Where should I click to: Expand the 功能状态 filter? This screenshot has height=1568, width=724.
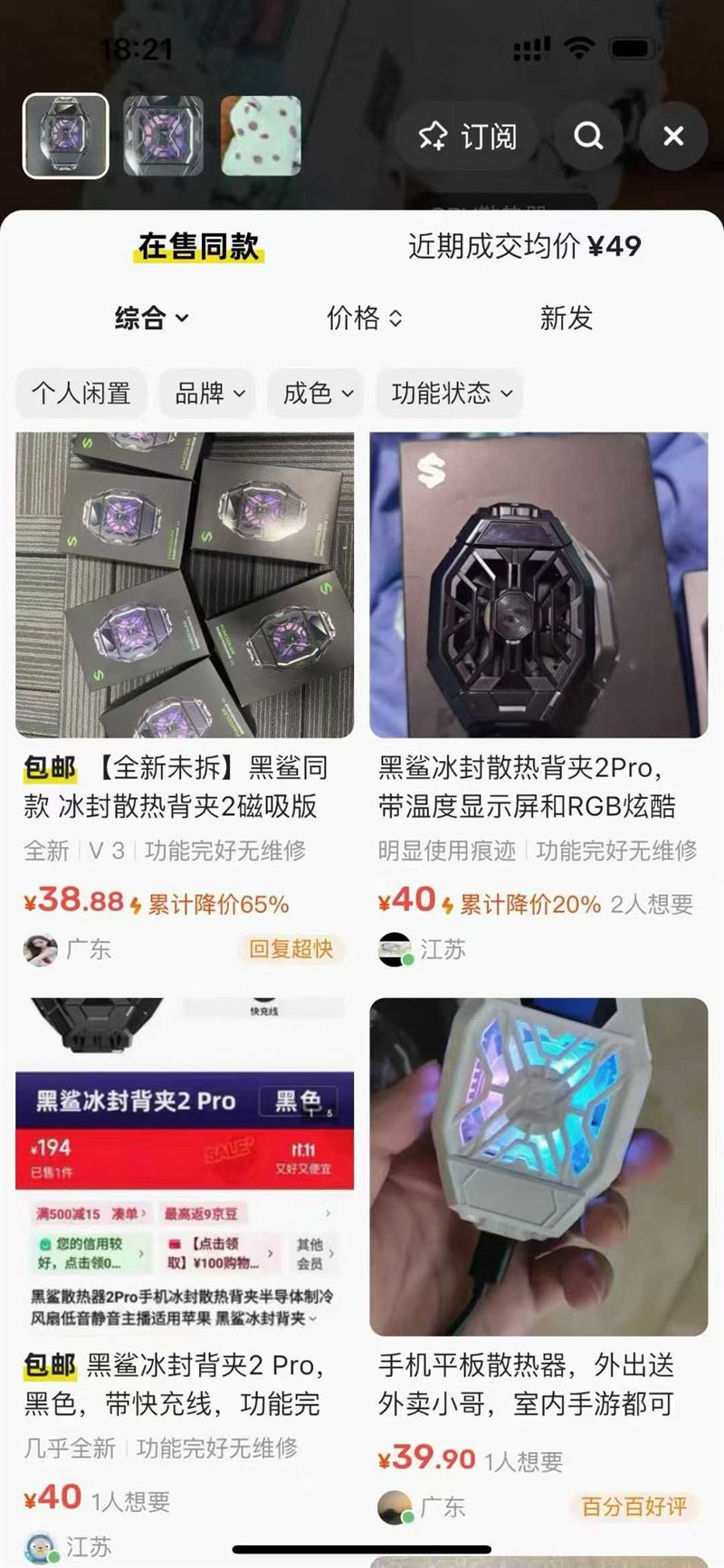click(451, 393)
